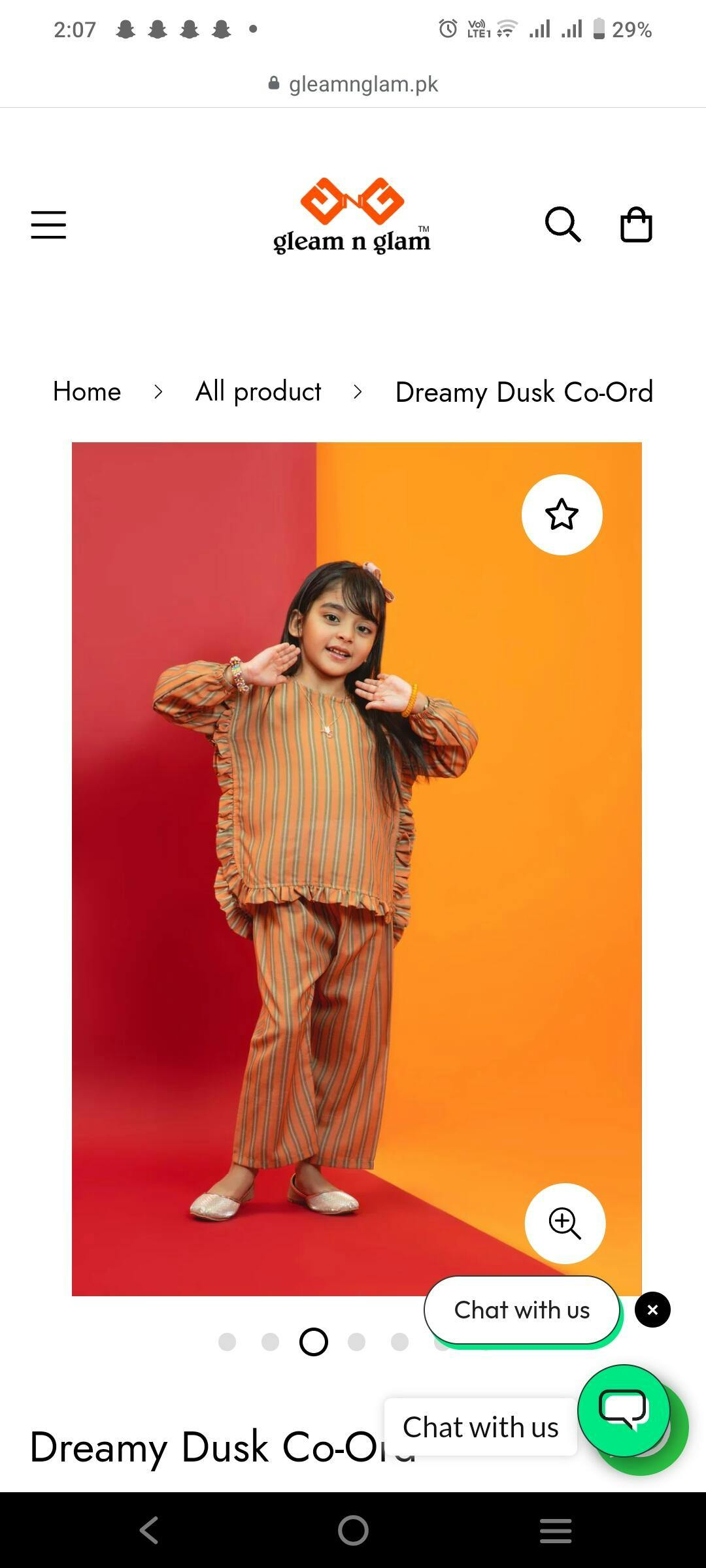
Task: Select the fourth image carousel dot
Action: 356,1342
